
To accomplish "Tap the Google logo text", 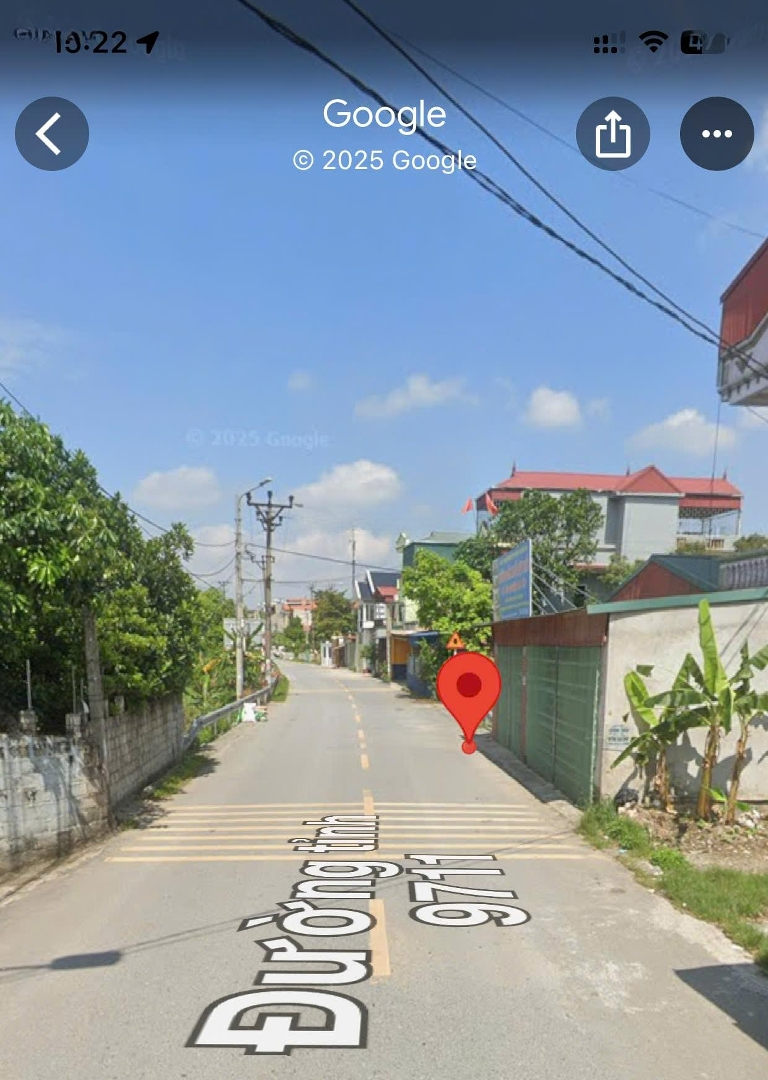I will coord(384,114).
